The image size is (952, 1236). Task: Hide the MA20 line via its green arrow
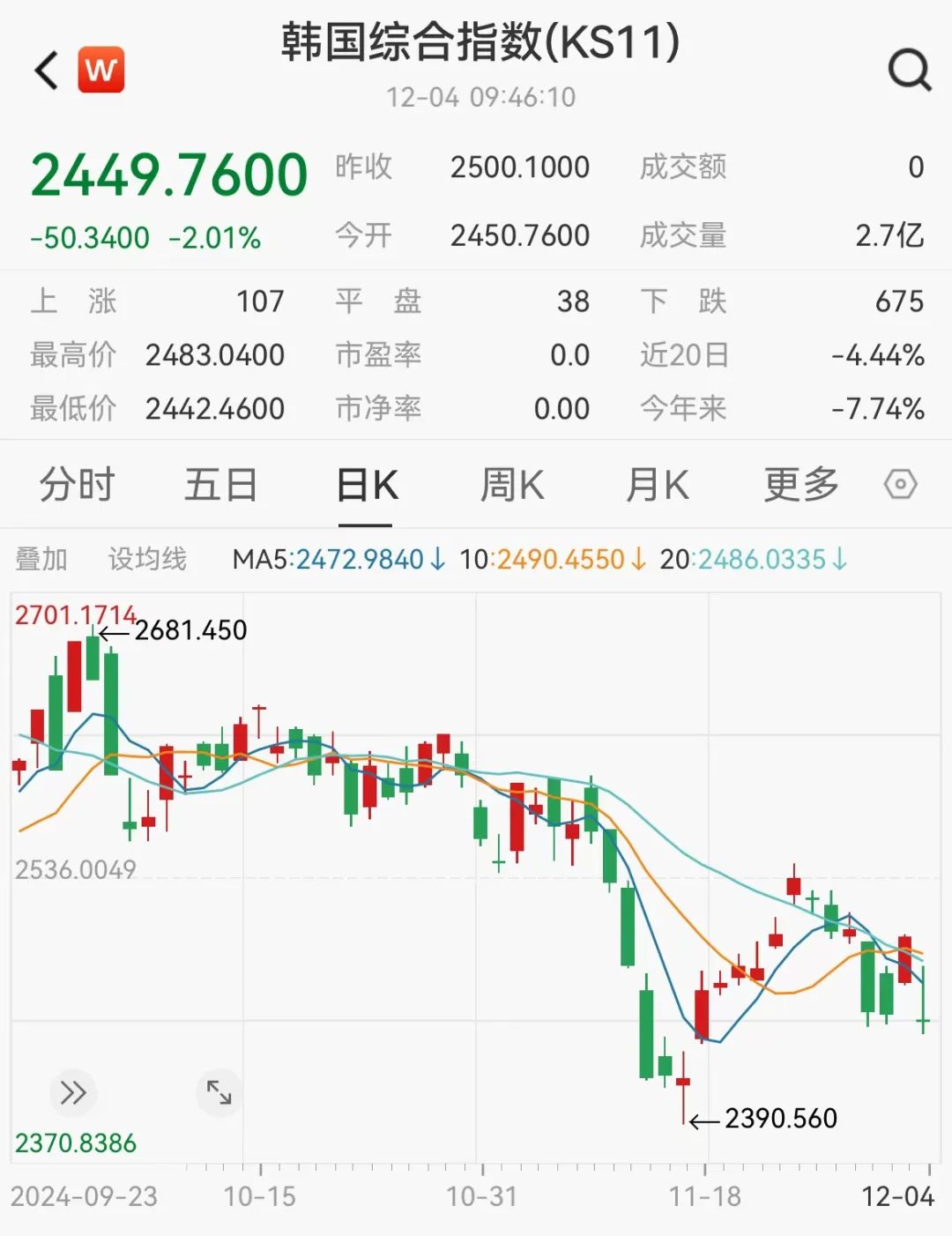839,559
